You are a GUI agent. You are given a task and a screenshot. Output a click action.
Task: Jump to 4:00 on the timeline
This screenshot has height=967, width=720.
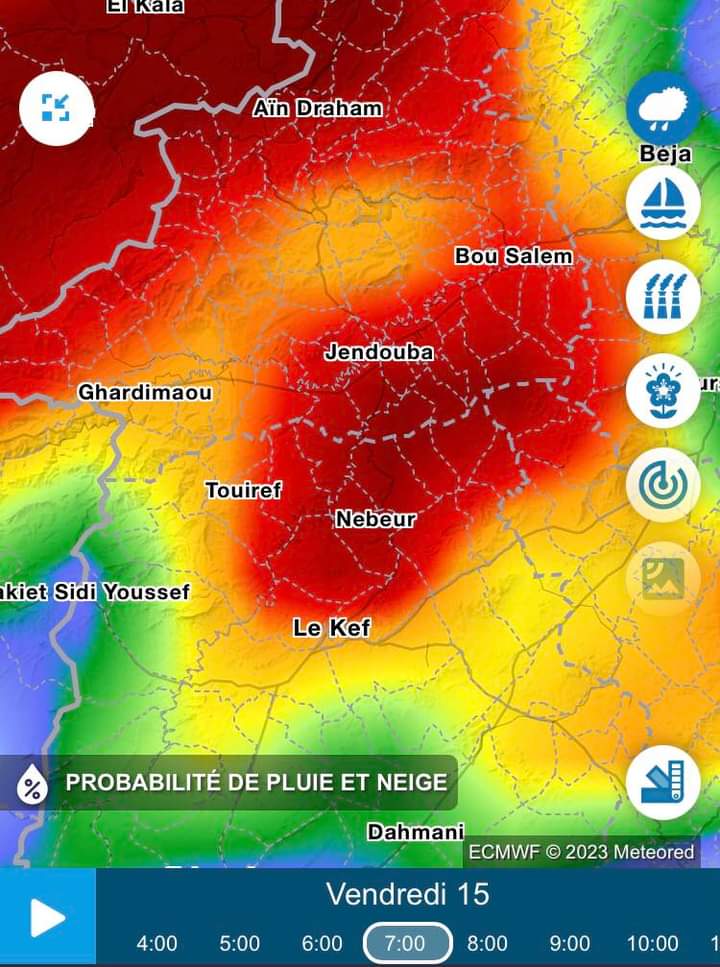pos(157,943)
